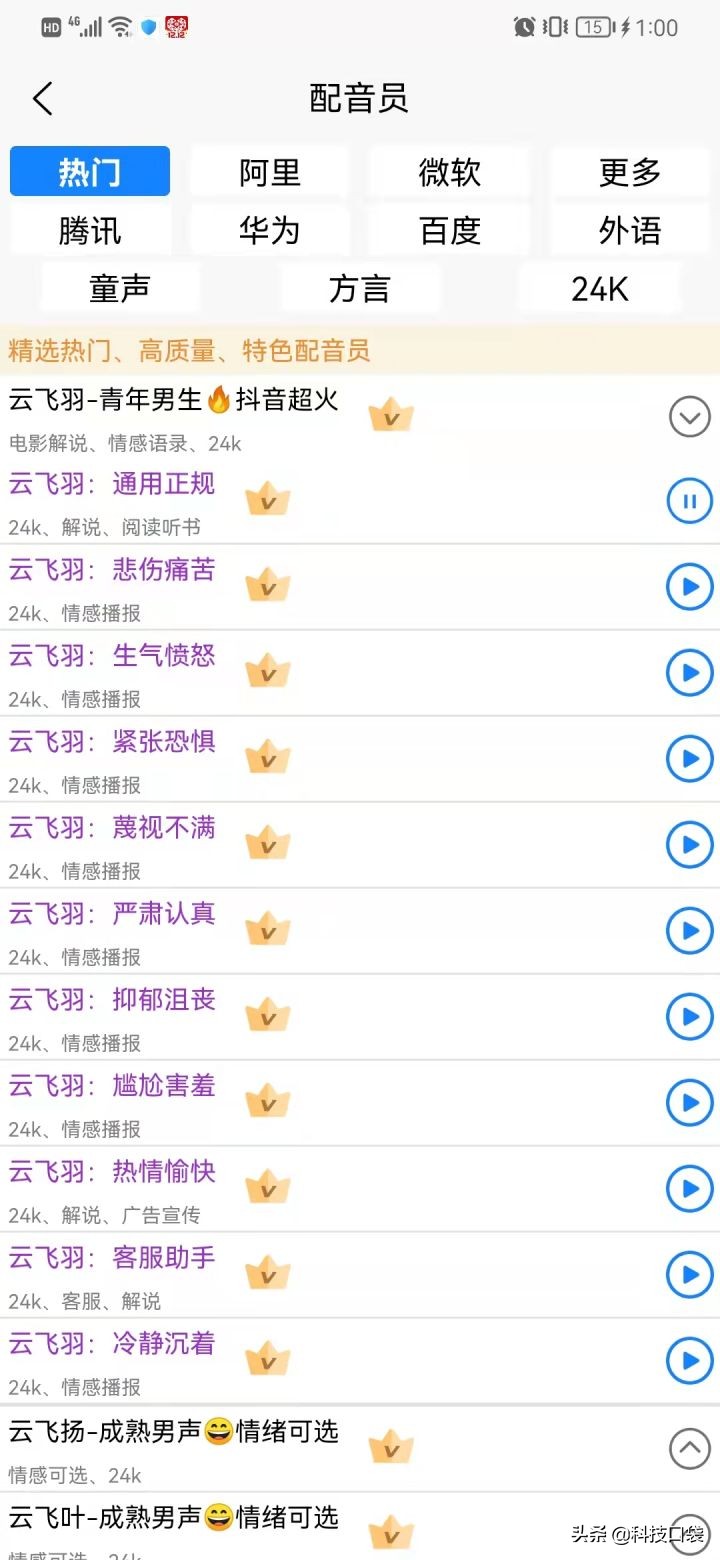
Task: Select the 方言 dialect voice filter
Action: 360,288
